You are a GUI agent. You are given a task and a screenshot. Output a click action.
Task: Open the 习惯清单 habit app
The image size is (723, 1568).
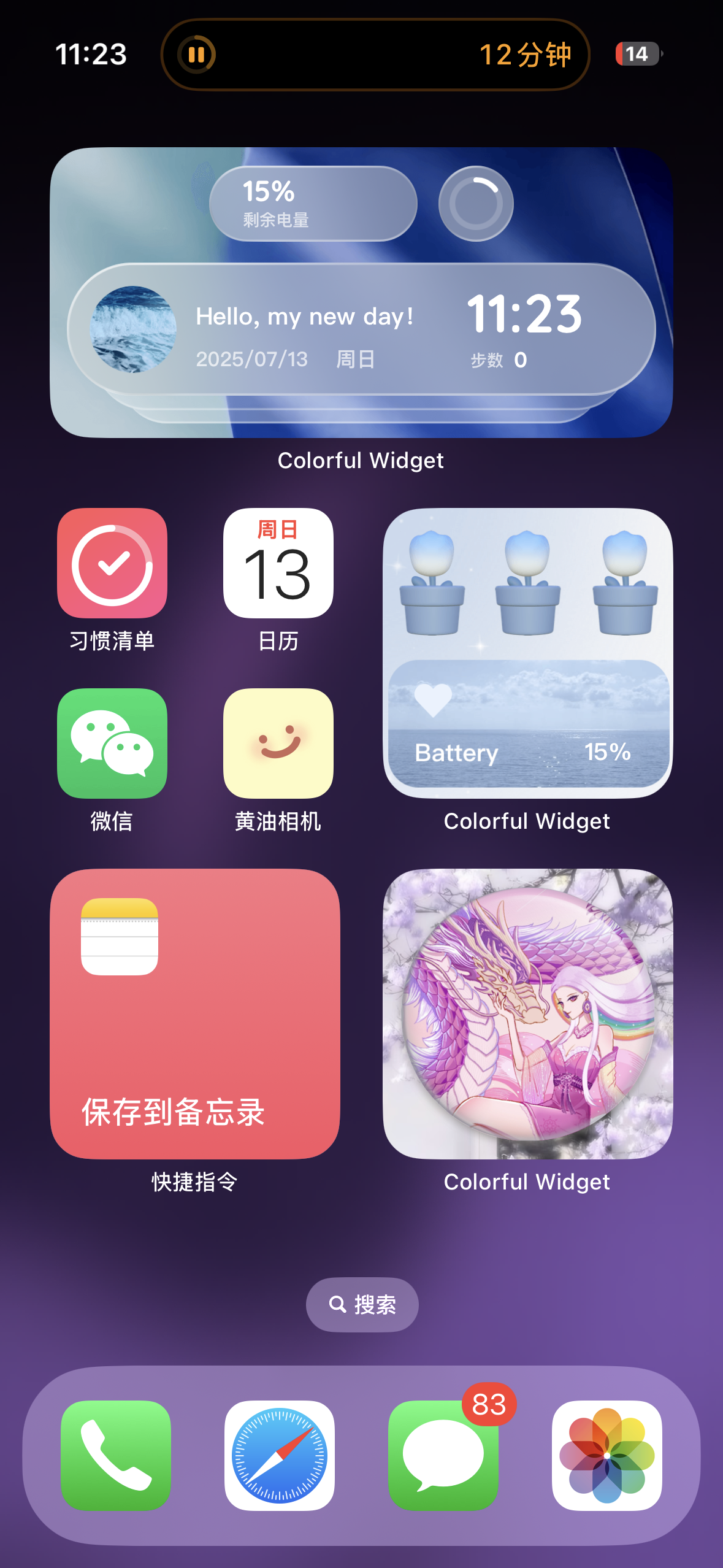click(112, 563)
